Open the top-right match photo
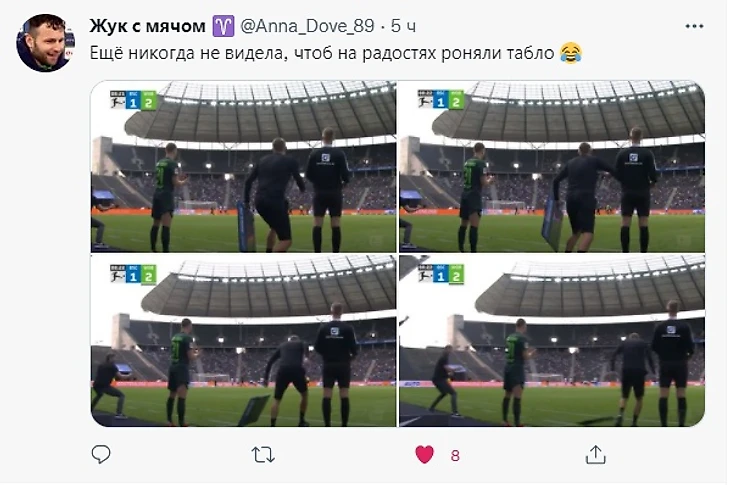The height and width of the screenshot is (485, 730). (552, 166)
